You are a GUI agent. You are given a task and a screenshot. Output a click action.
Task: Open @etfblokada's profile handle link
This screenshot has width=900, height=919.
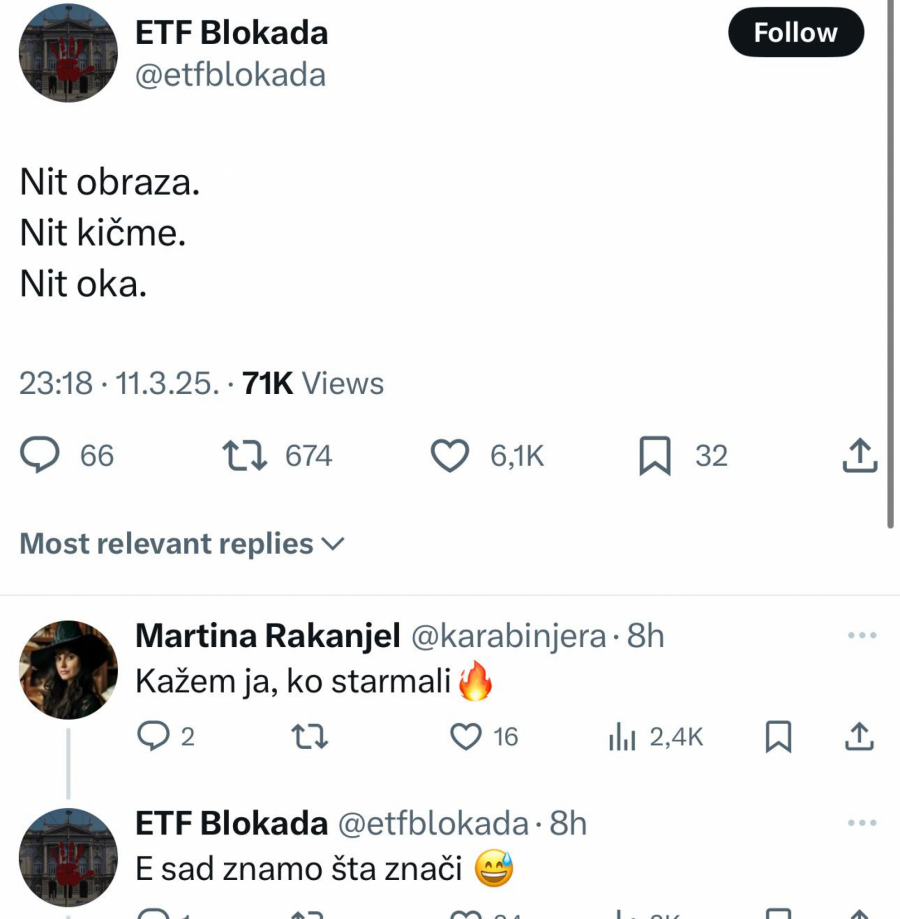tap(230, 75)
